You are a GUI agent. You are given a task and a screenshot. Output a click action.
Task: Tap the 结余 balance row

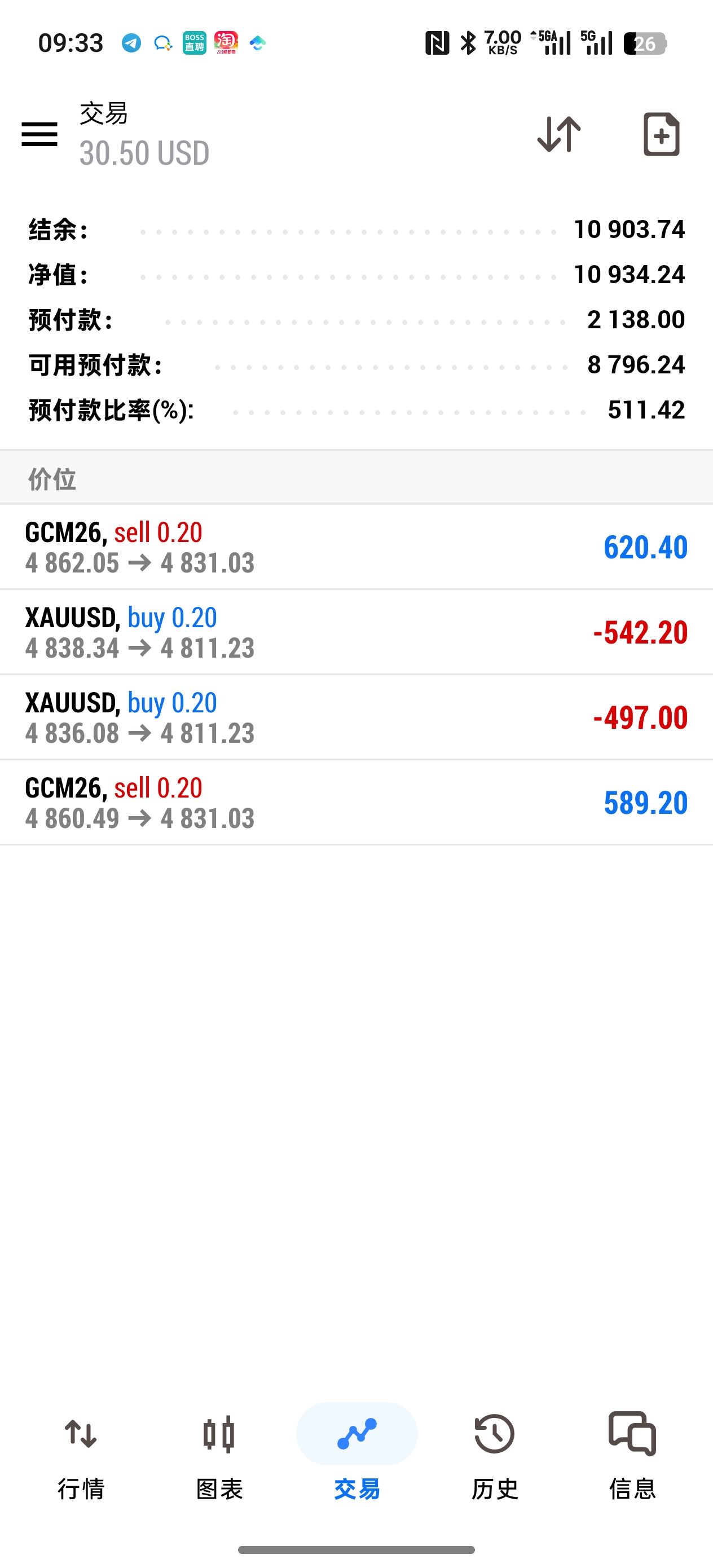(356, 230)
